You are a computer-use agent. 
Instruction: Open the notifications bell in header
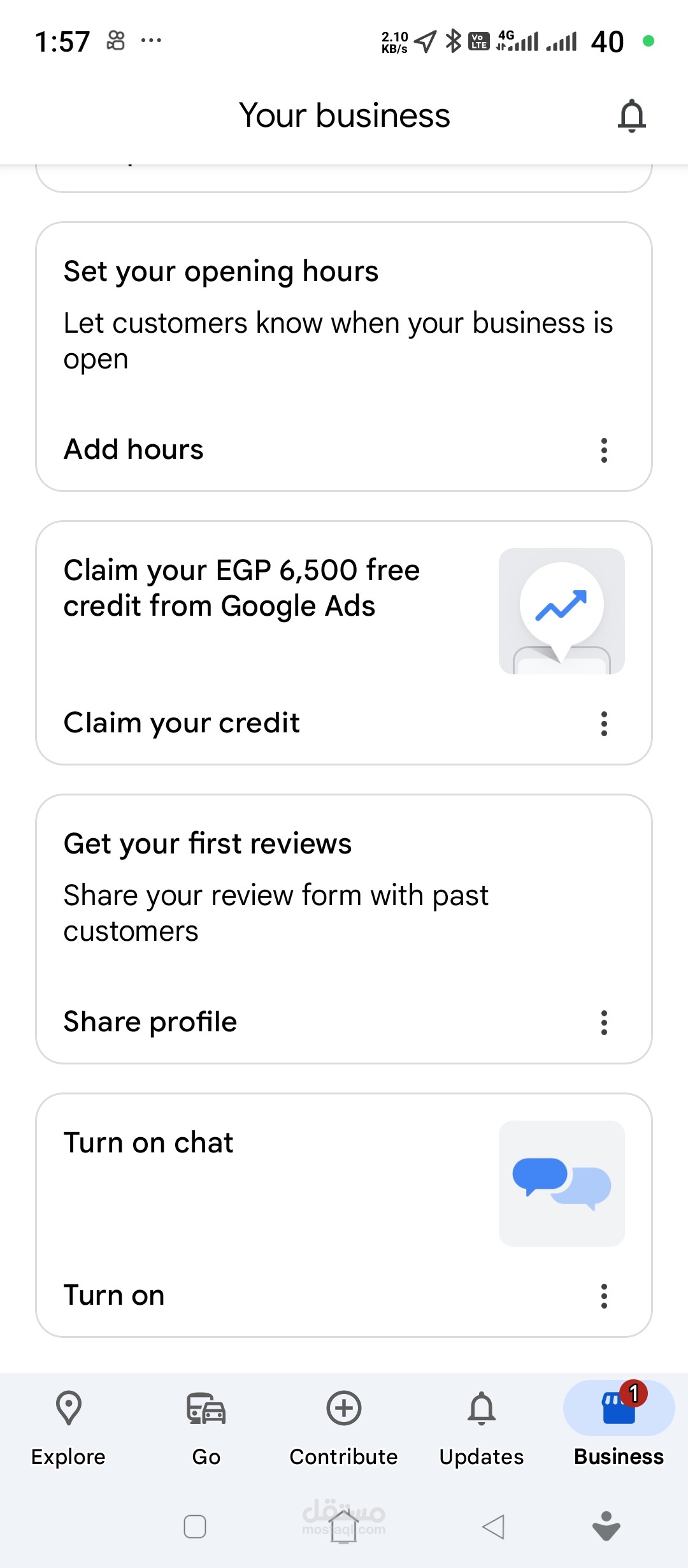pyautogui.click(x=631, y=116)
